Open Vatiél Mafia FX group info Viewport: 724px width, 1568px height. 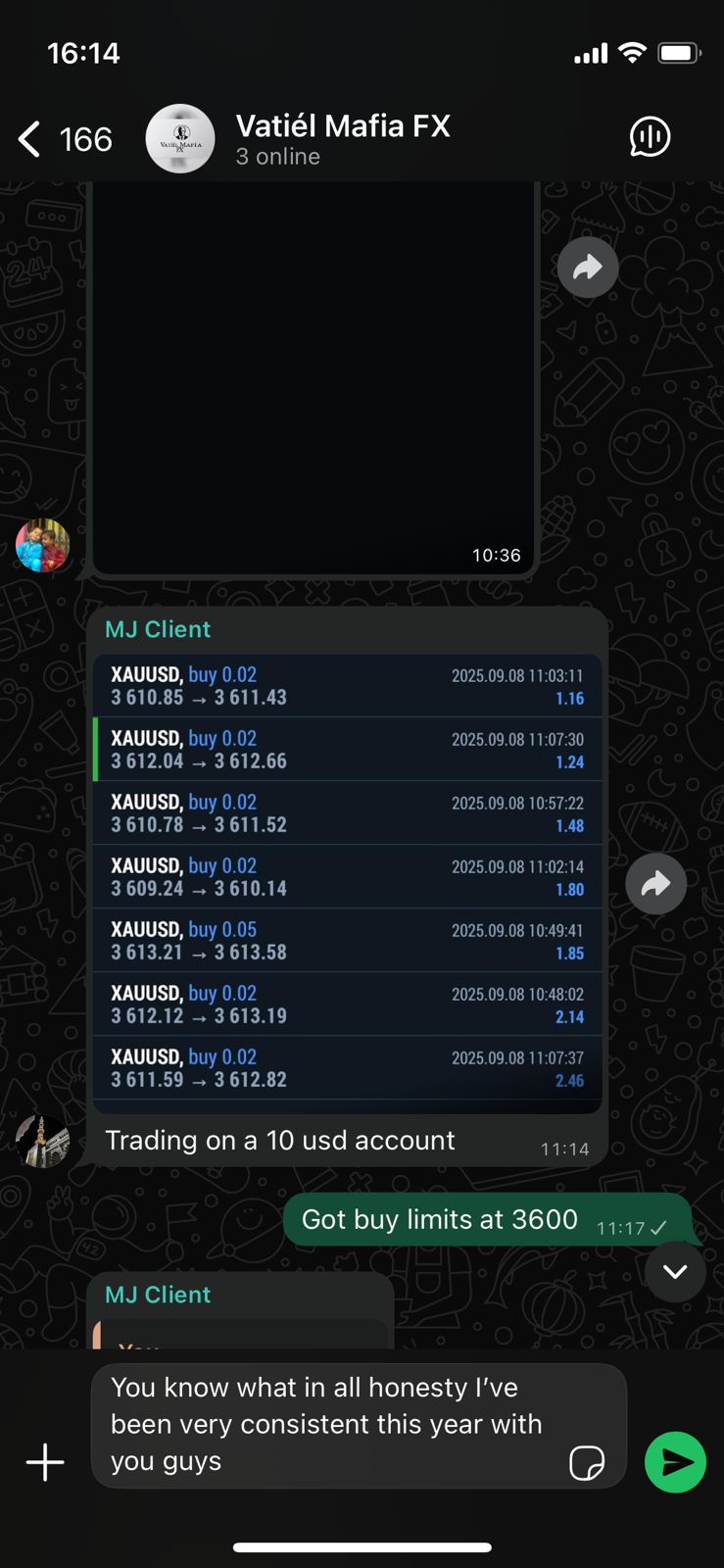343,138
